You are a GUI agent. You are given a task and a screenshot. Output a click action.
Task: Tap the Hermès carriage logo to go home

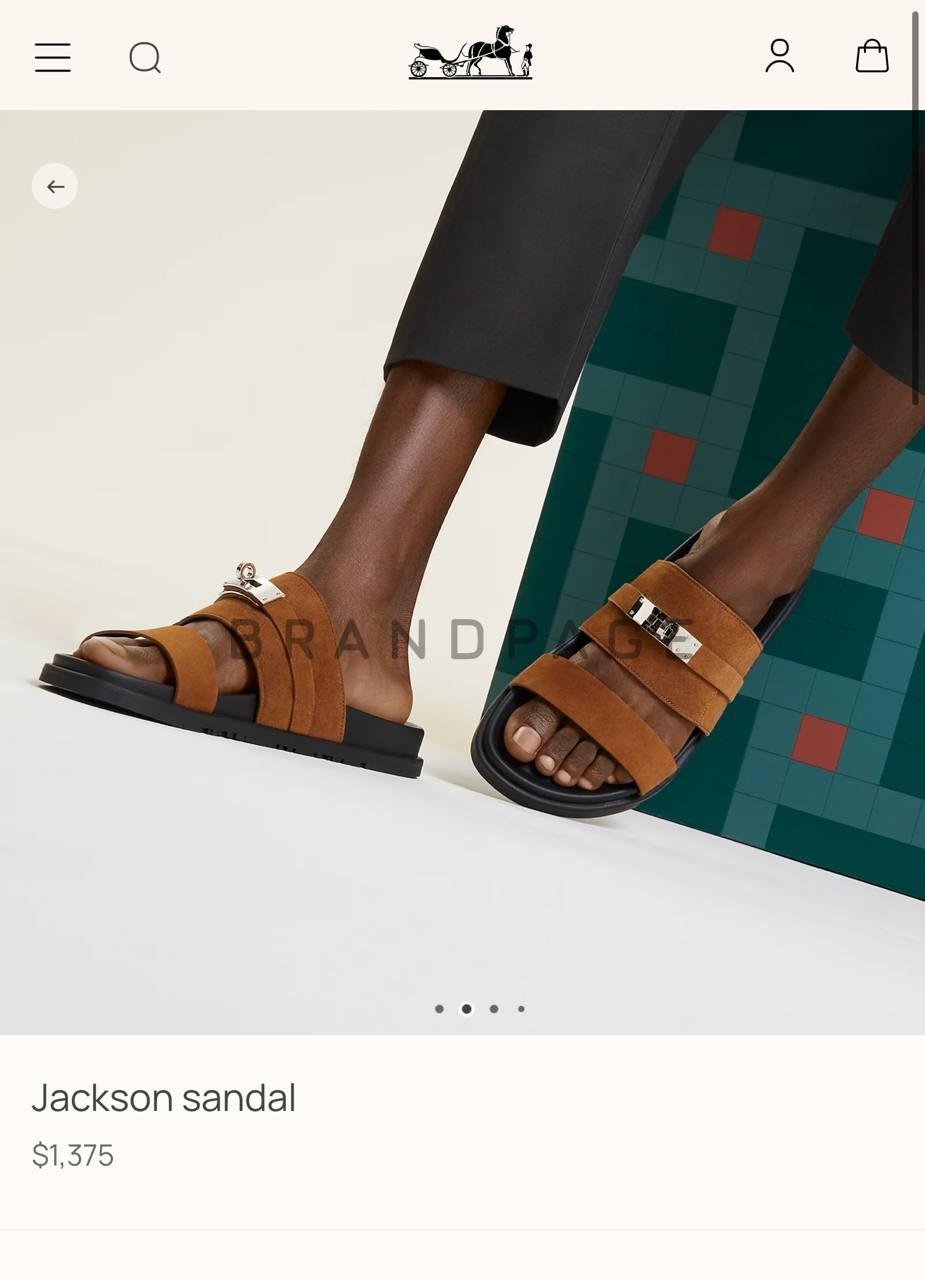pyautogui.click(x=470, y=53)
